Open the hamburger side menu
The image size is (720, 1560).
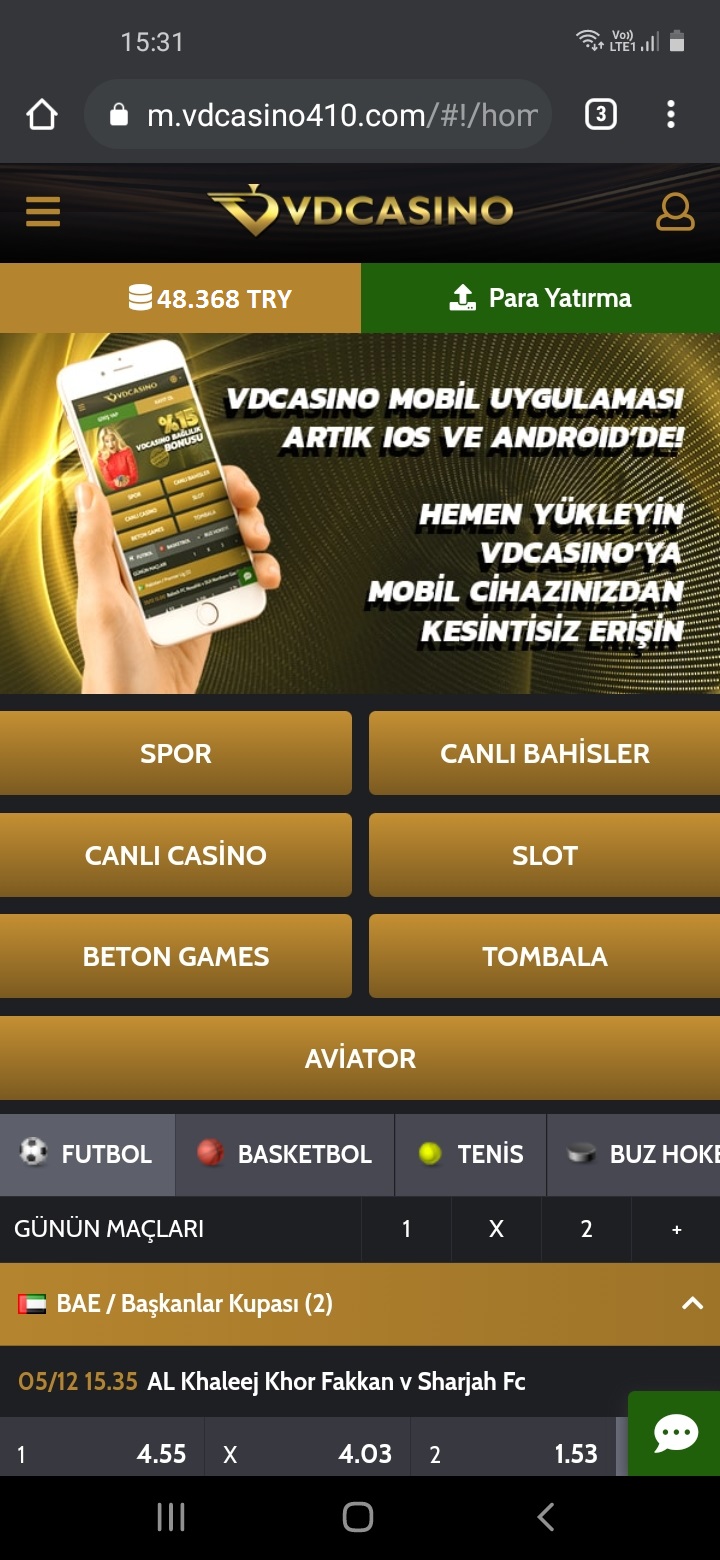click(x=43, y=212)
